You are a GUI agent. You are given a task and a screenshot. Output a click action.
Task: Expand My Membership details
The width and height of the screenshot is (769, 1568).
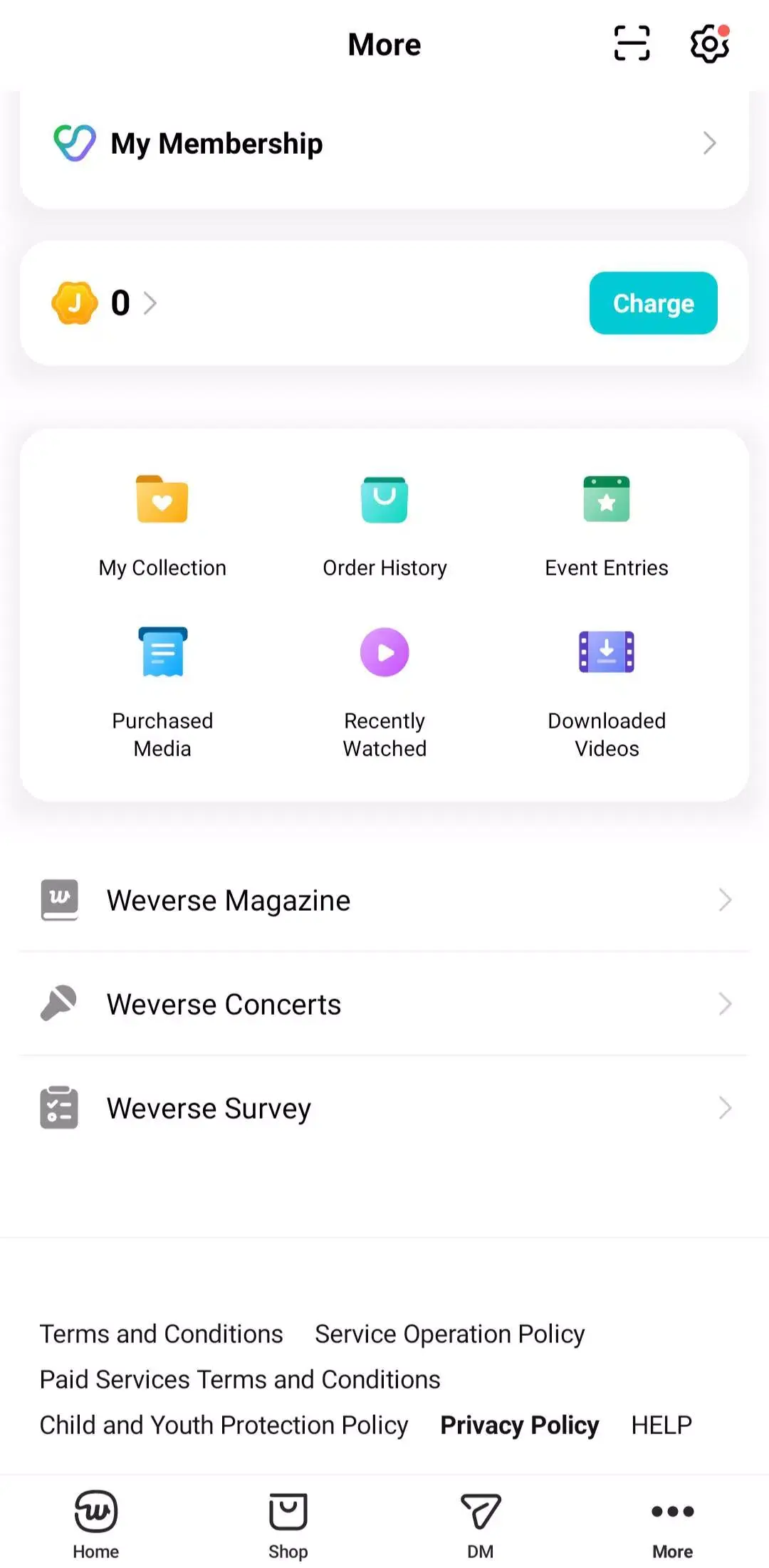(710, 143)
